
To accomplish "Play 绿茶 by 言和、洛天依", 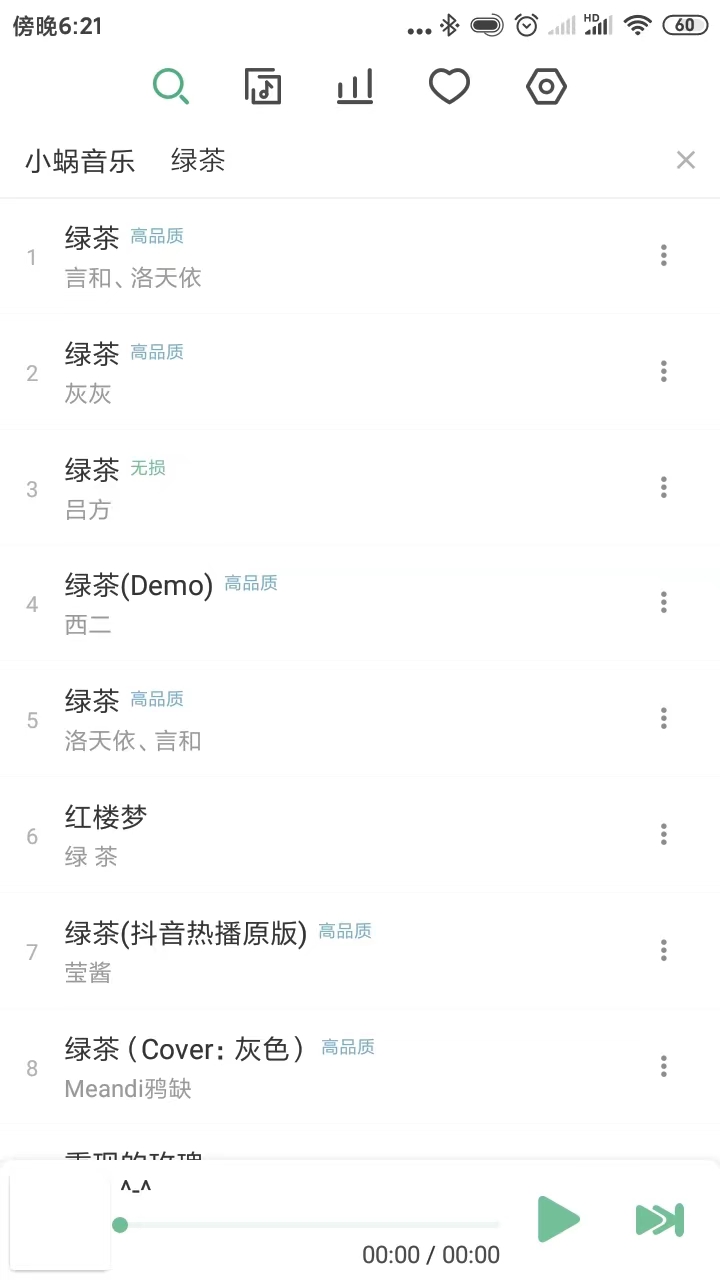I will point(300,257).
